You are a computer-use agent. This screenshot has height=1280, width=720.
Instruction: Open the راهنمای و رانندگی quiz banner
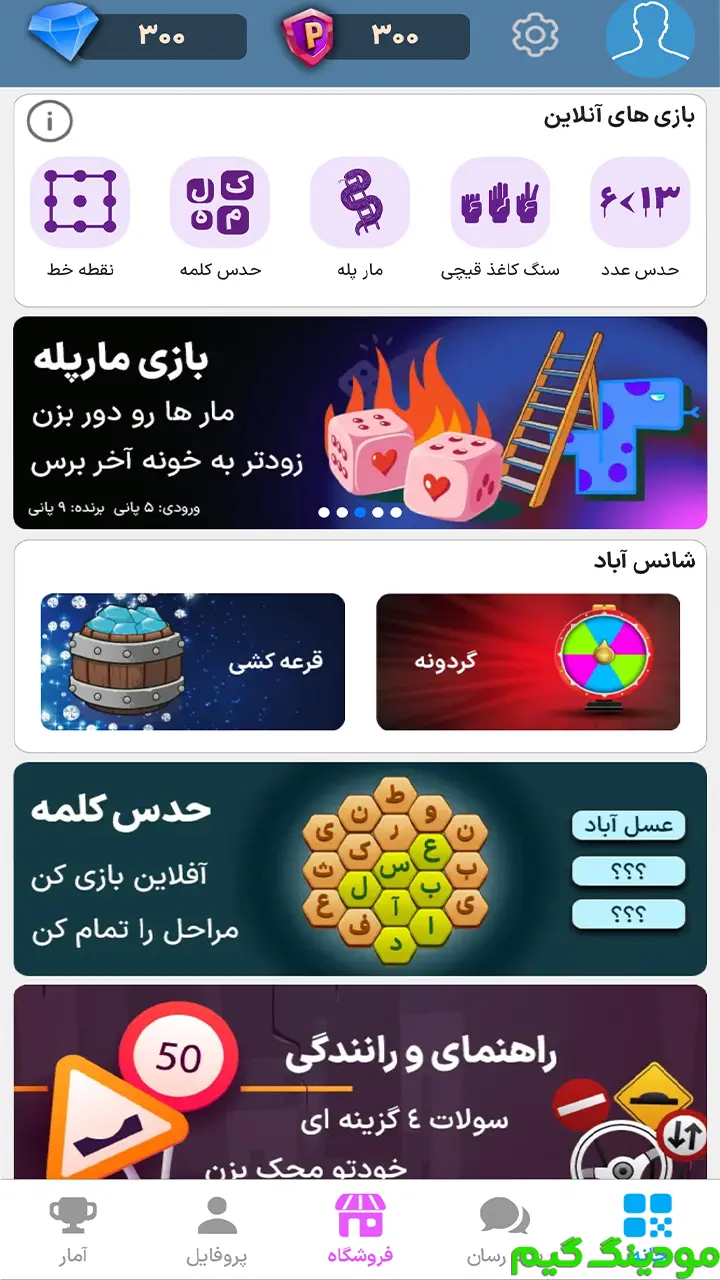[x=360, y=1080]
